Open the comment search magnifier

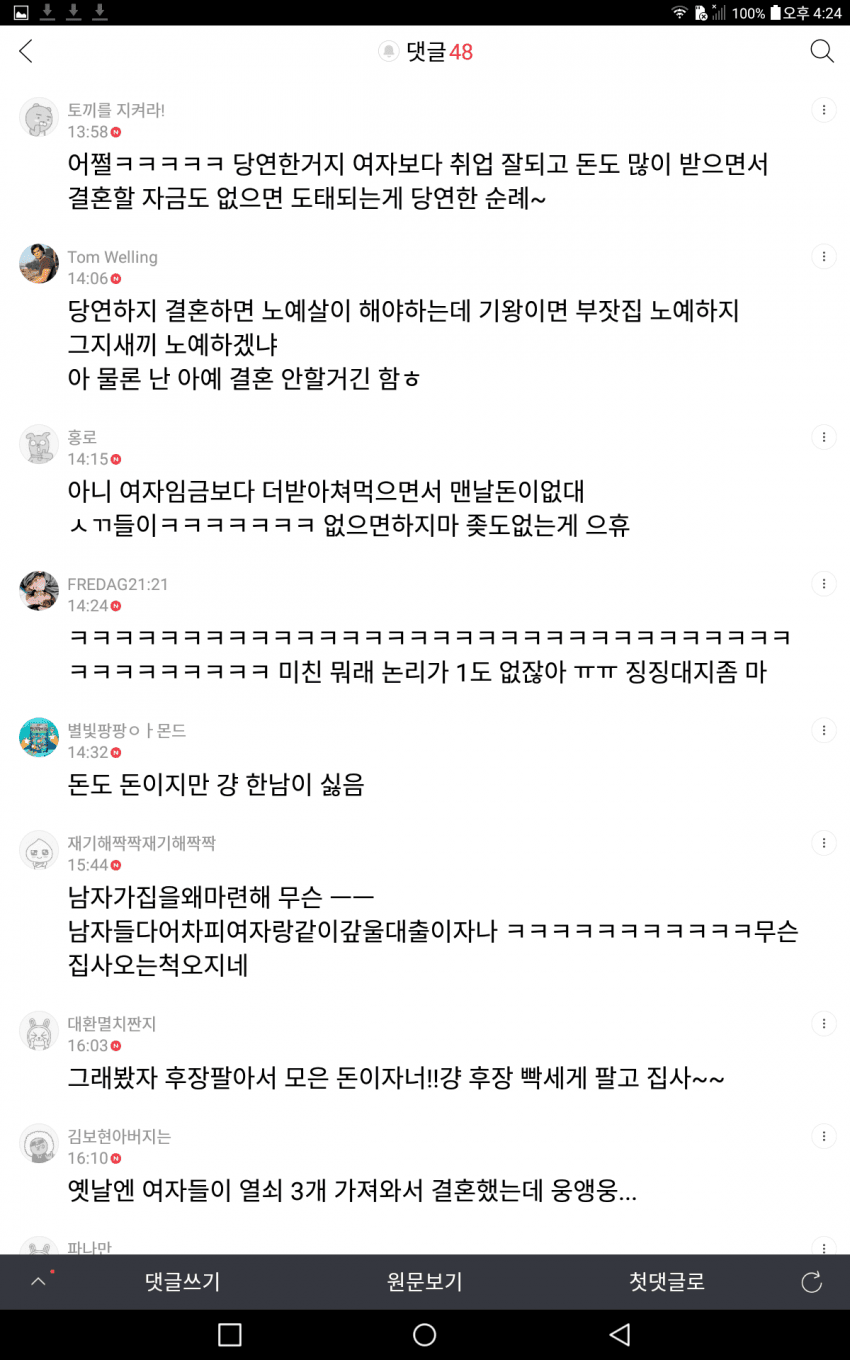pos(822,52)
